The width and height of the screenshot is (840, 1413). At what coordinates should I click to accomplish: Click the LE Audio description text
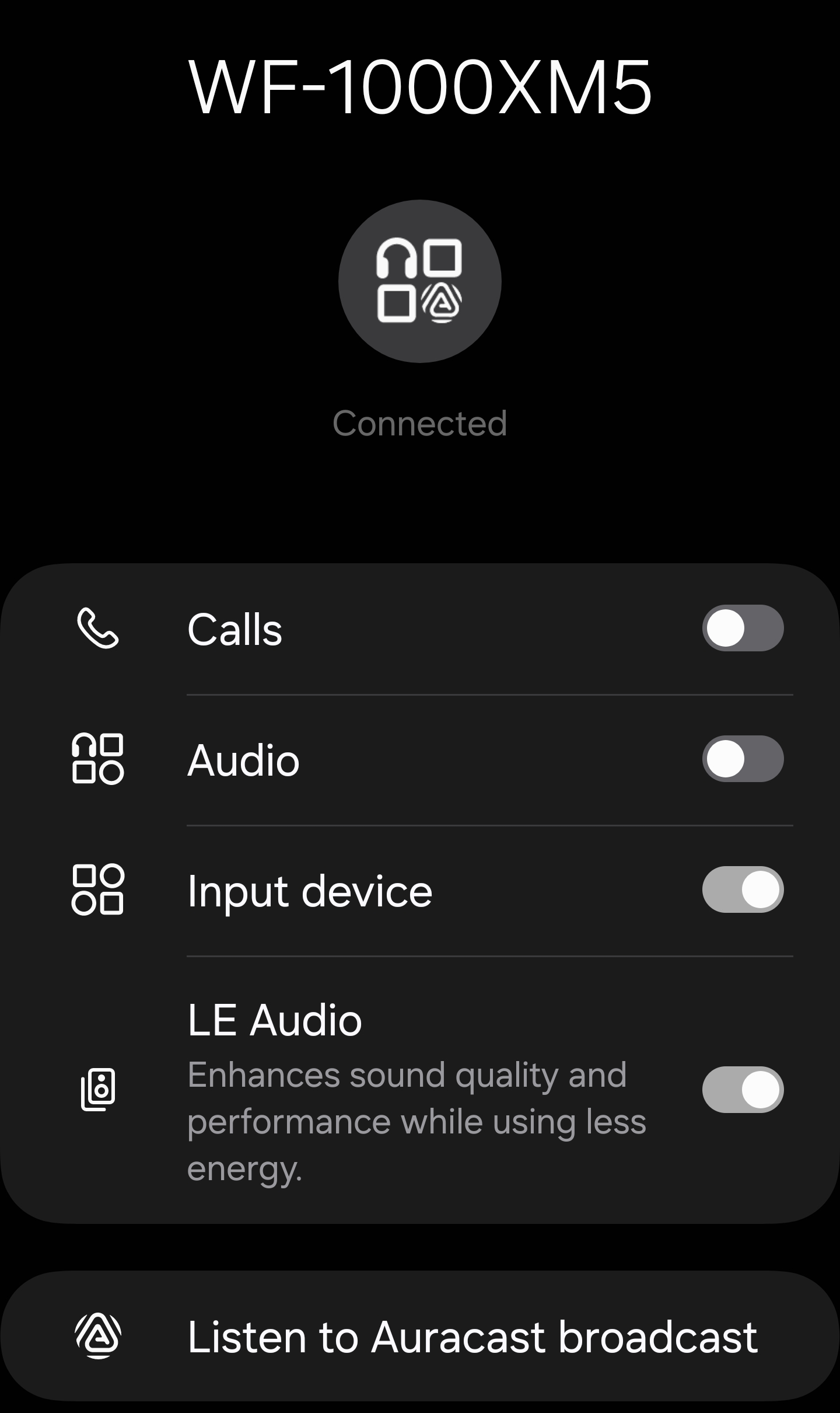(x=416, y=1121)
